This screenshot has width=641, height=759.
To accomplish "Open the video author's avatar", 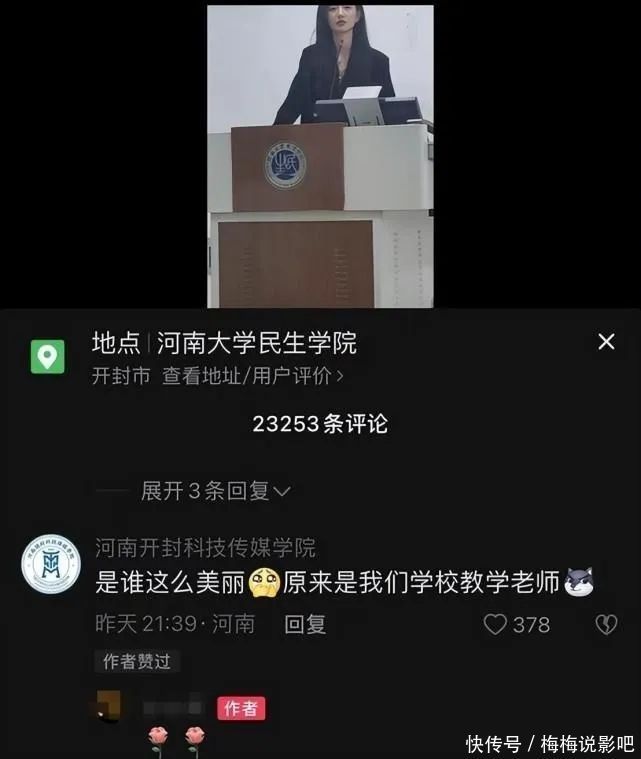I will coord(109,706).
